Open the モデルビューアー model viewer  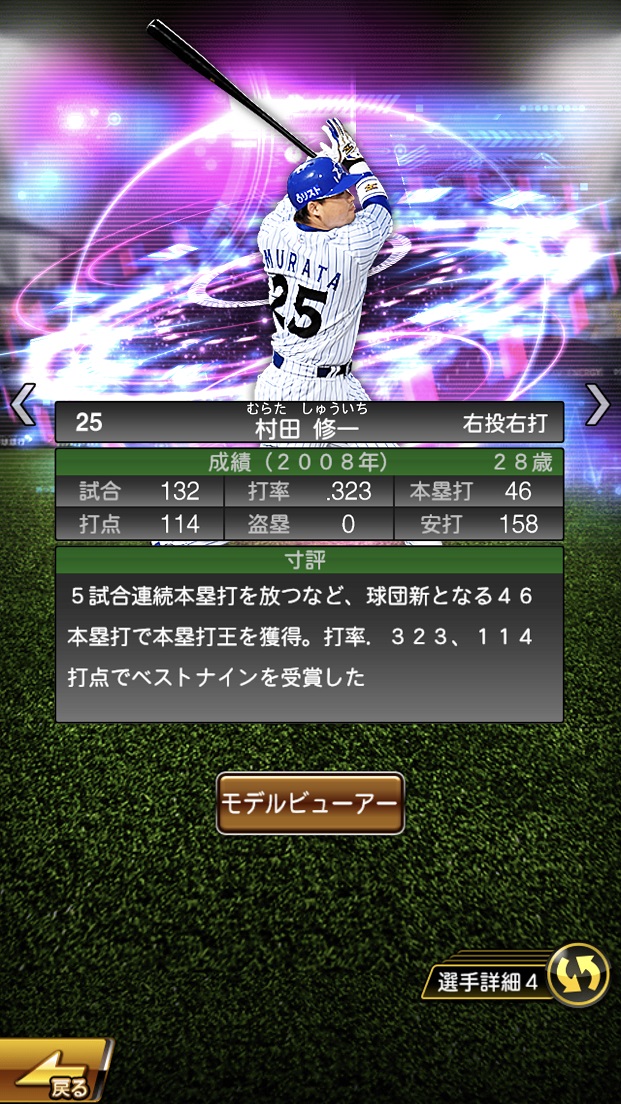click(x=310, y=803)
